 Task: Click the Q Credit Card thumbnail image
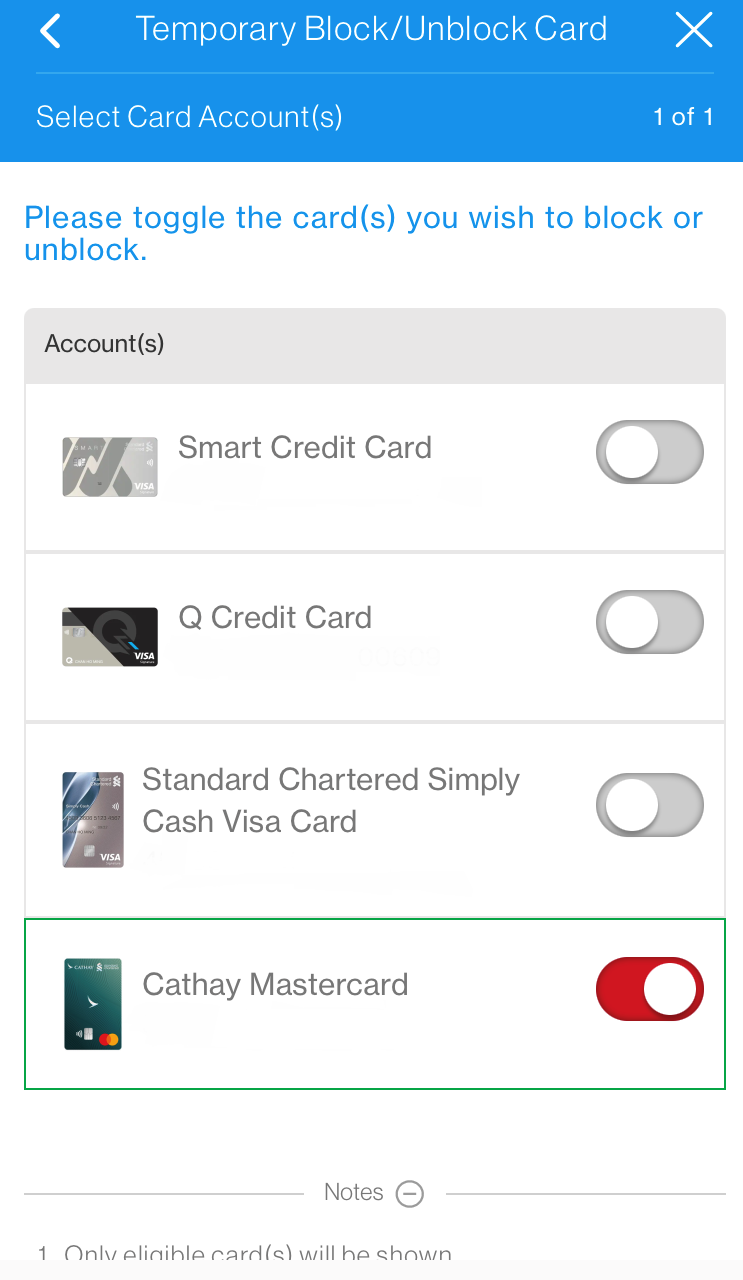(x=110, y=636)
